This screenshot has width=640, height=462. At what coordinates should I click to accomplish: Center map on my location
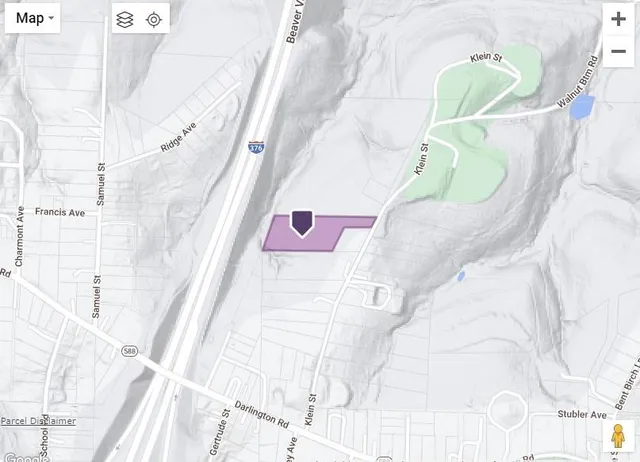click(154, 19)
